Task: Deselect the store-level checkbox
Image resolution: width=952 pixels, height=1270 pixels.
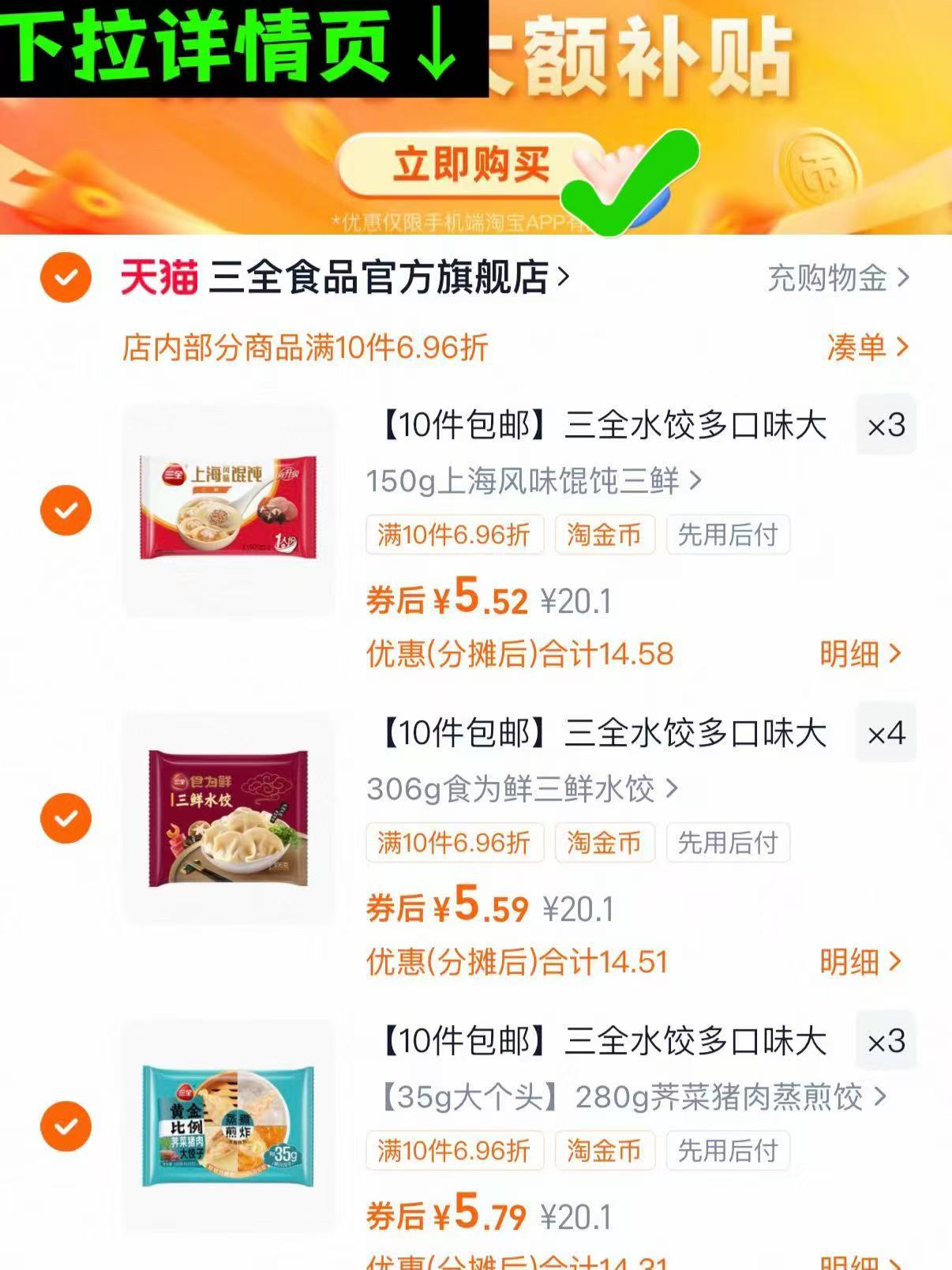Action: coord(67,276)
